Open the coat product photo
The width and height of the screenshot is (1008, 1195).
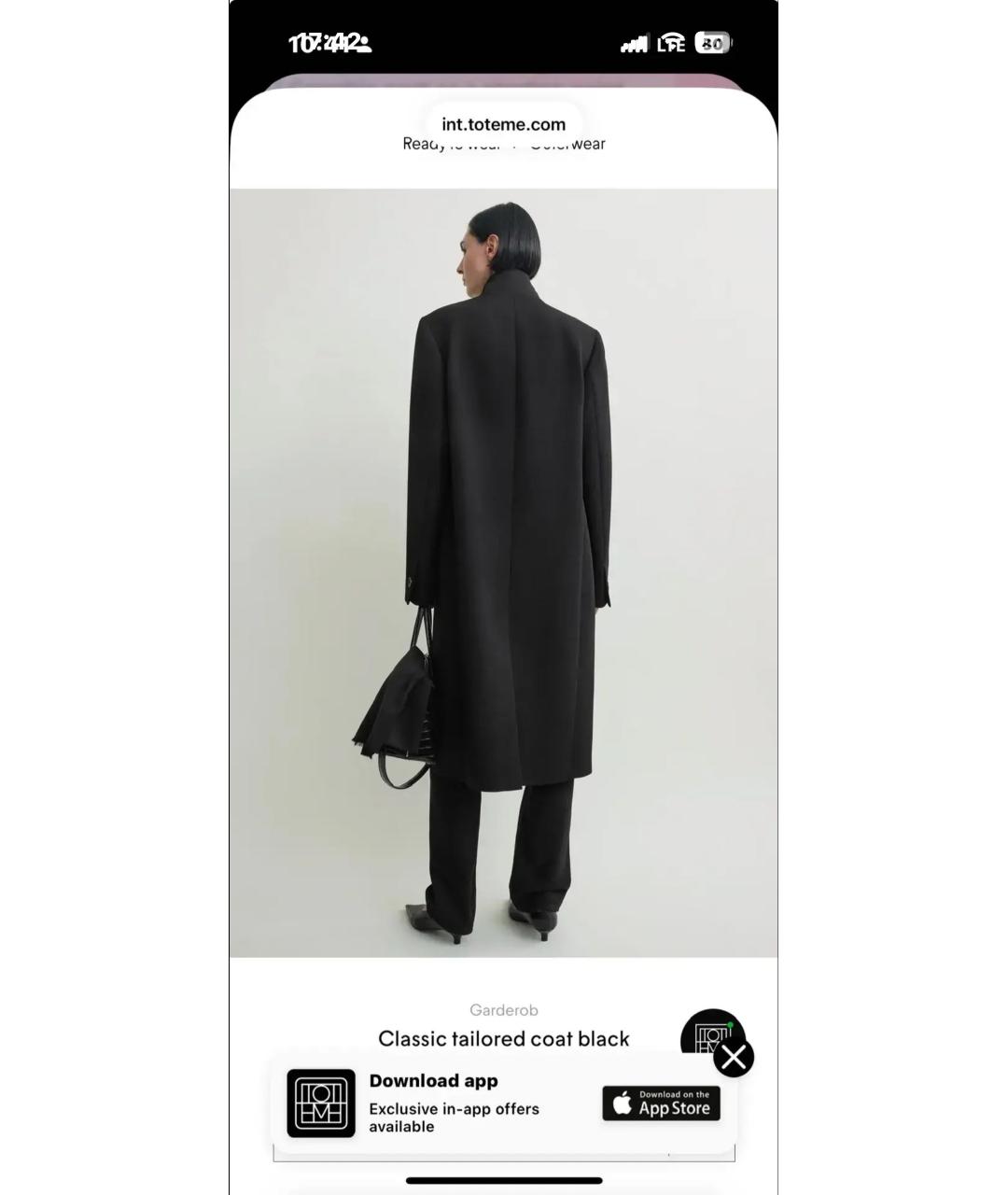[503, 572]
